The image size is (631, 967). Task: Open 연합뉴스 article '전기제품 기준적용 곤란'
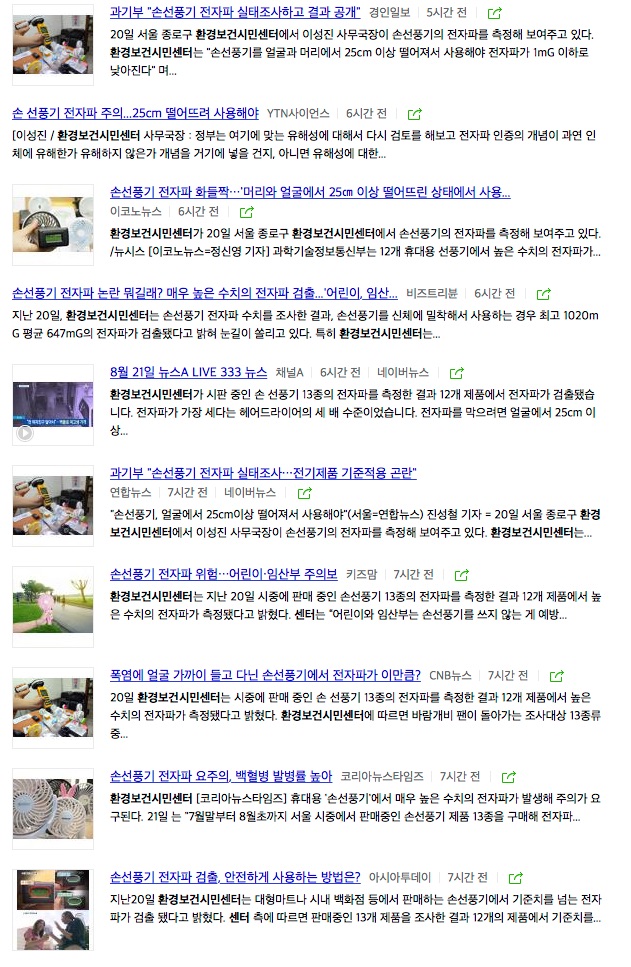263,473
